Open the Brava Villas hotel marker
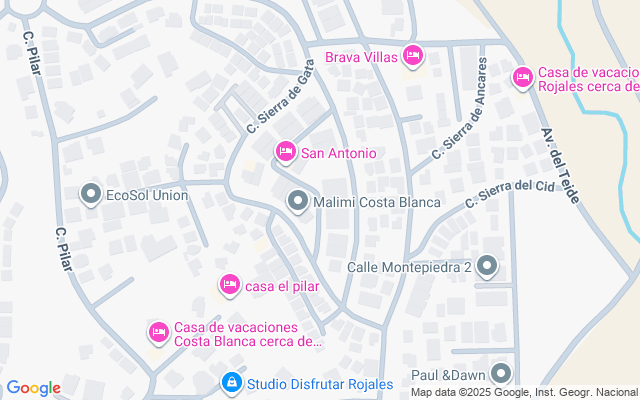 point(412,56)
